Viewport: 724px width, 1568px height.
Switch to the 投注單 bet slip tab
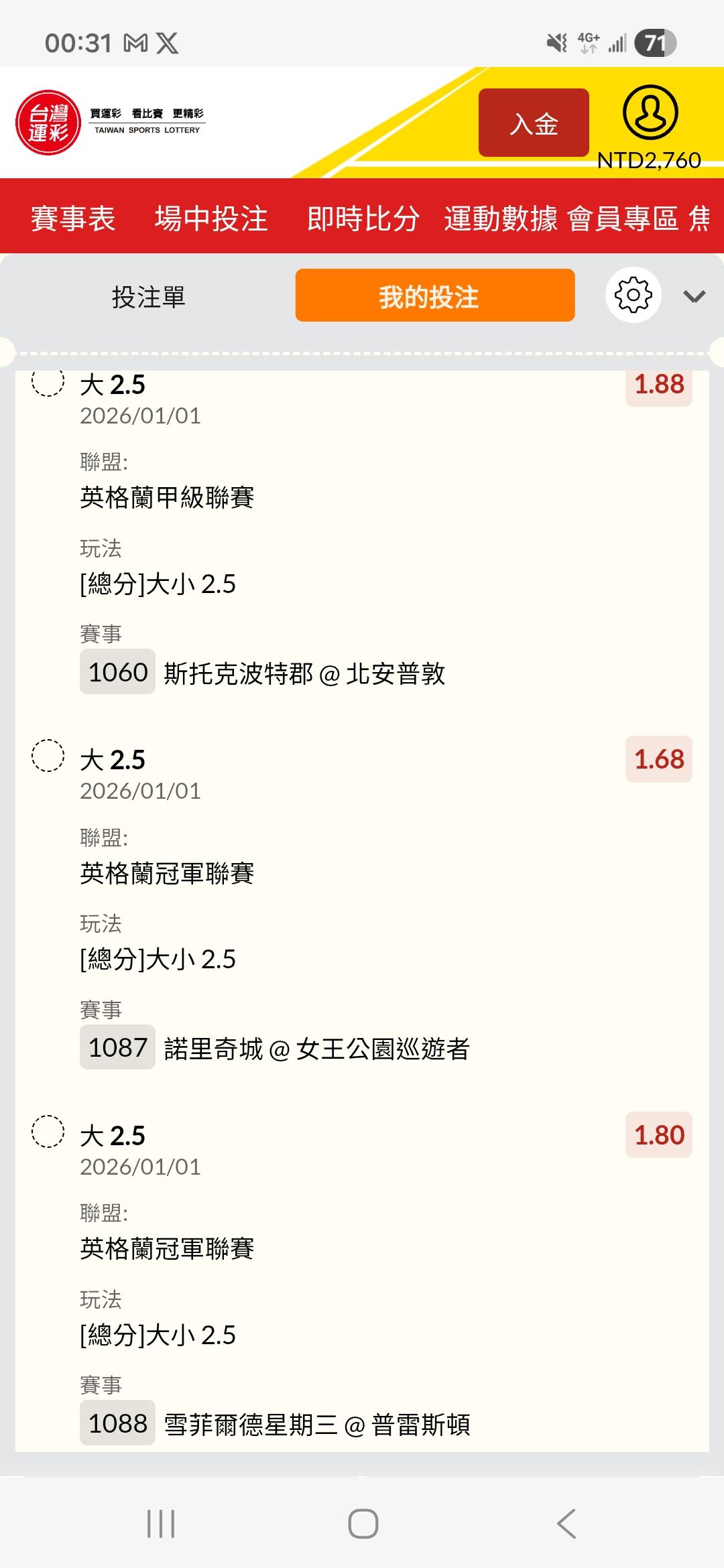pos(148,296)
